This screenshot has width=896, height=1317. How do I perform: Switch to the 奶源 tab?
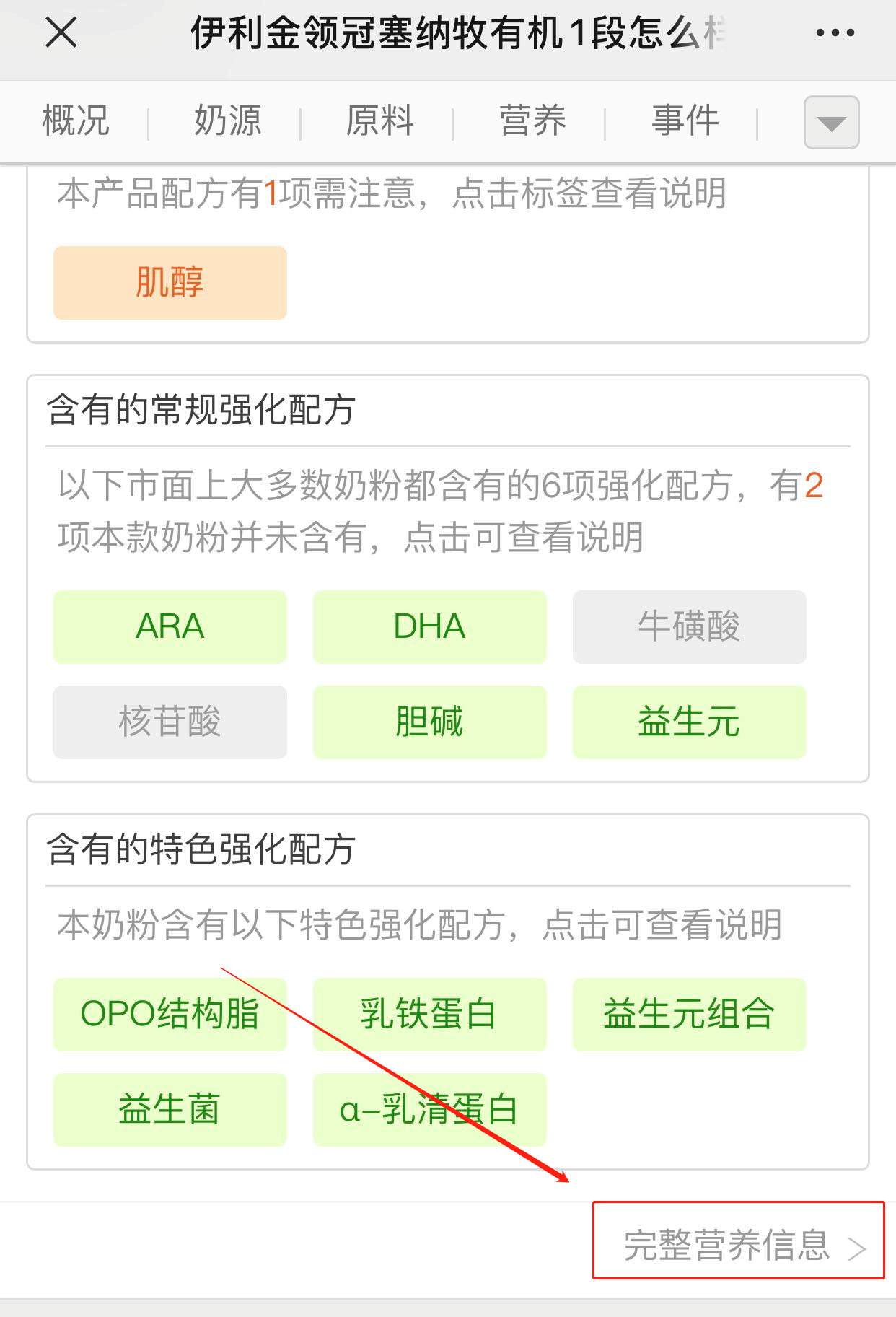[227, 121]
